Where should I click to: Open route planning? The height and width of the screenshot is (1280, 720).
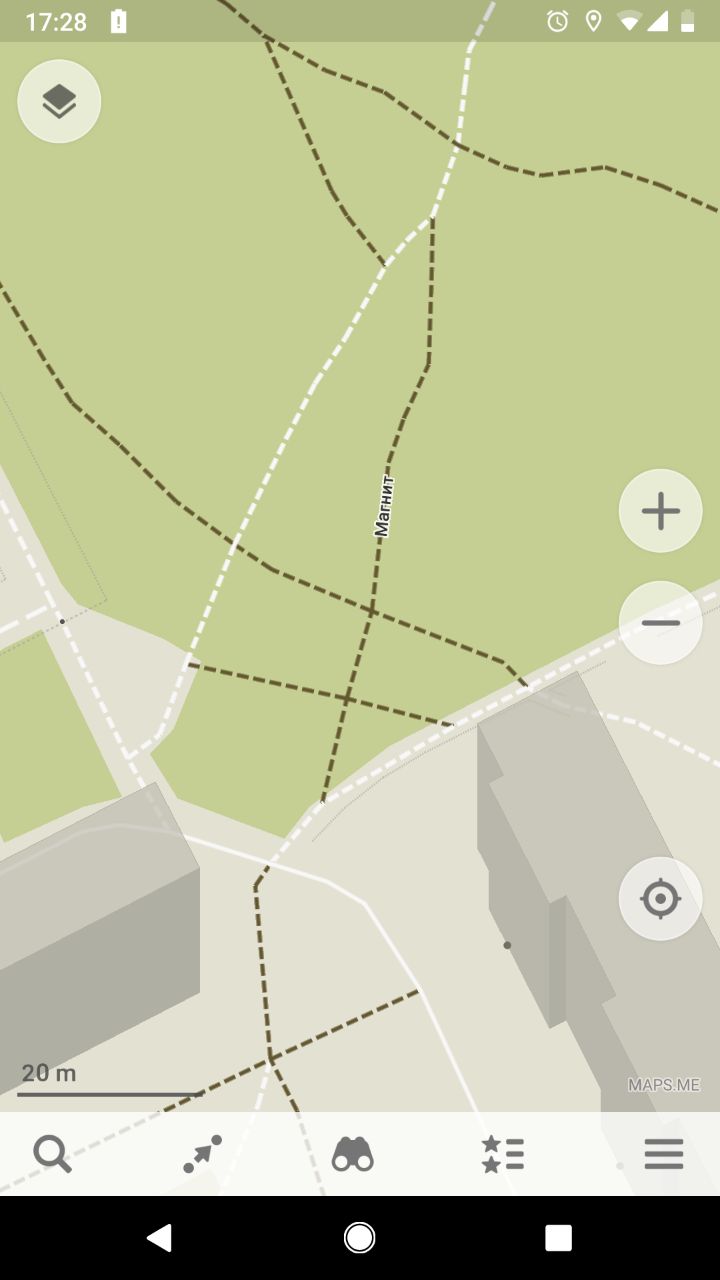tap(202, 1154)
